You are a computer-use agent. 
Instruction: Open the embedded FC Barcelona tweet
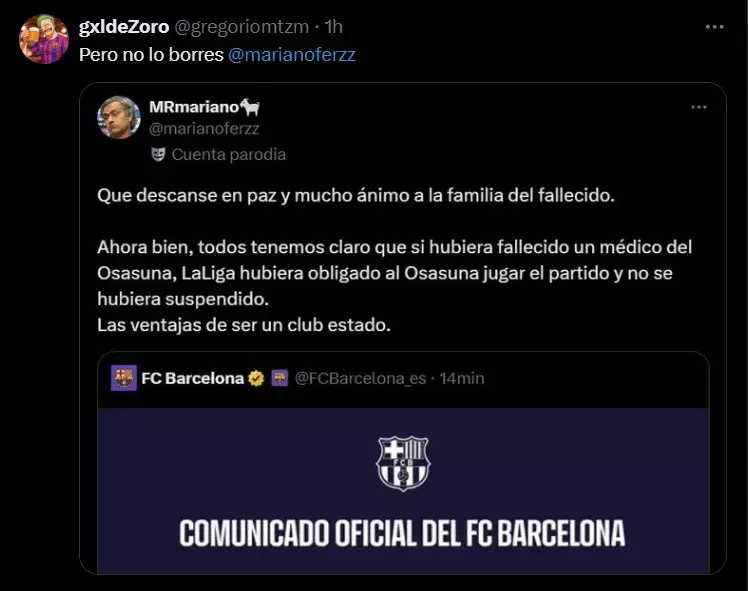pos(402,470)
